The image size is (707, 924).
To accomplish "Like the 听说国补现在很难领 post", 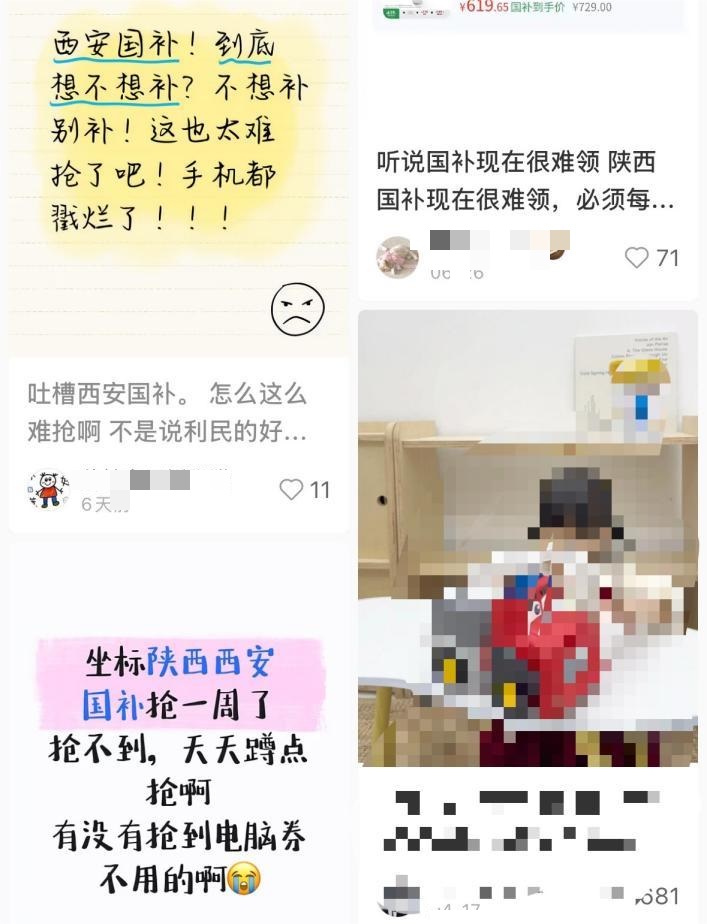I will [637, 258].
